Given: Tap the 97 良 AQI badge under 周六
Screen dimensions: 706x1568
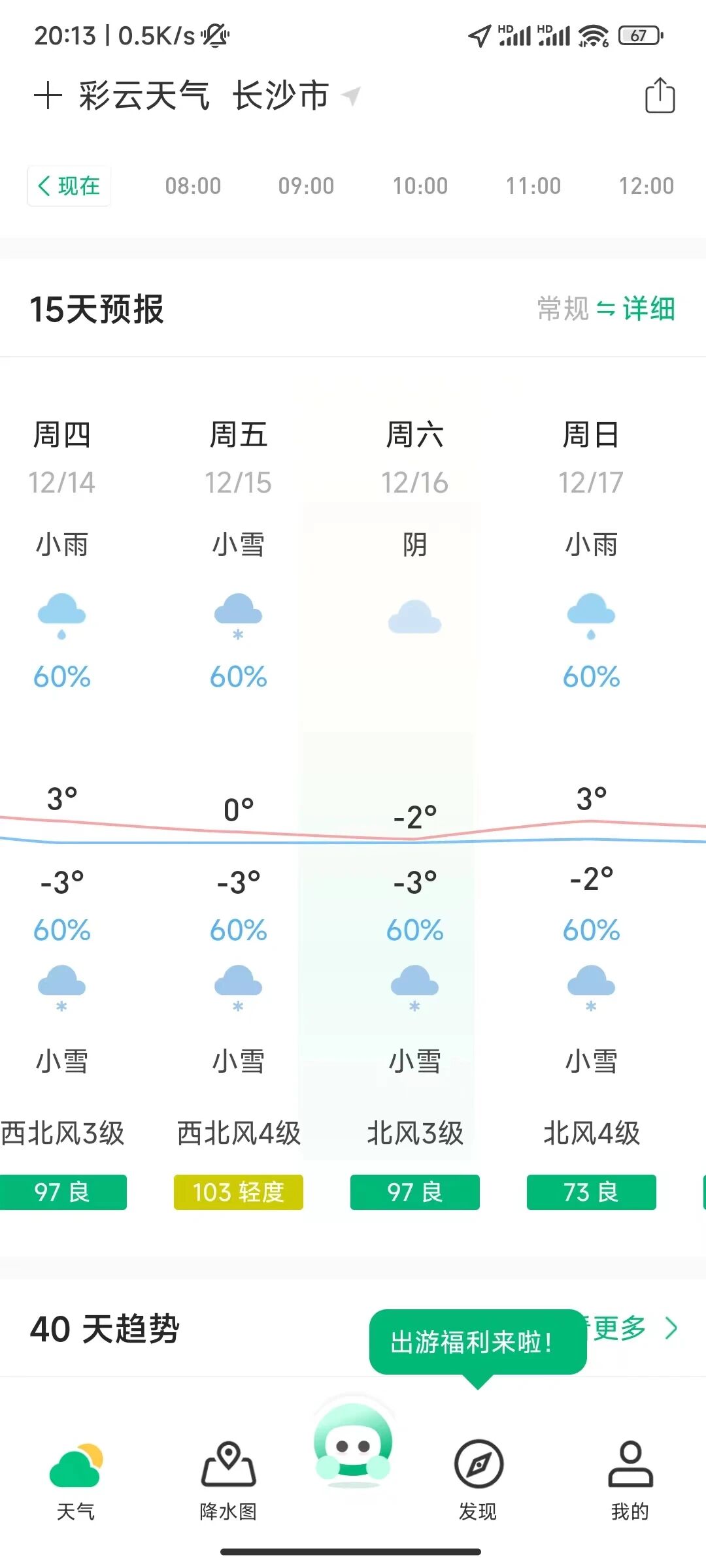Looking at the screenshot, I should (416, 1192).
